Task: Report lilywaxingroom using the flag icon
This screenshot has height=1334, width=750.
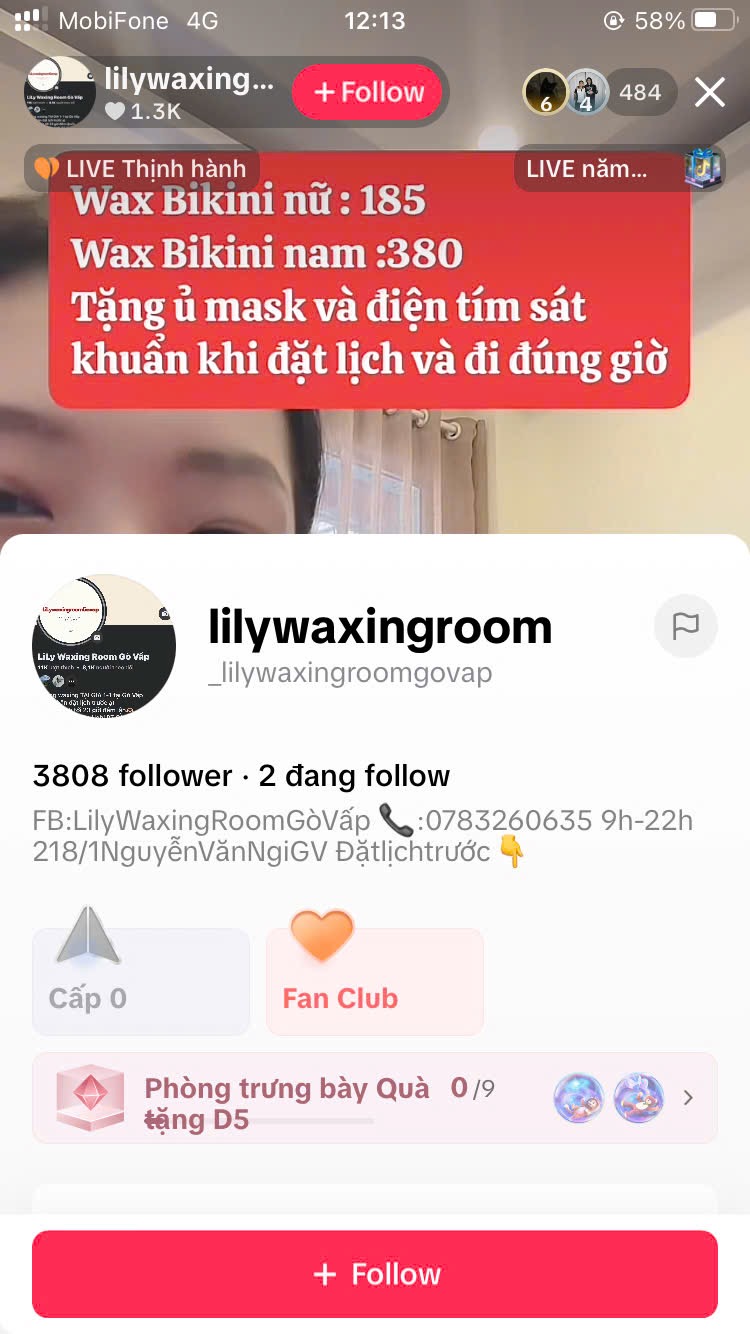Action: coord(685,626)
